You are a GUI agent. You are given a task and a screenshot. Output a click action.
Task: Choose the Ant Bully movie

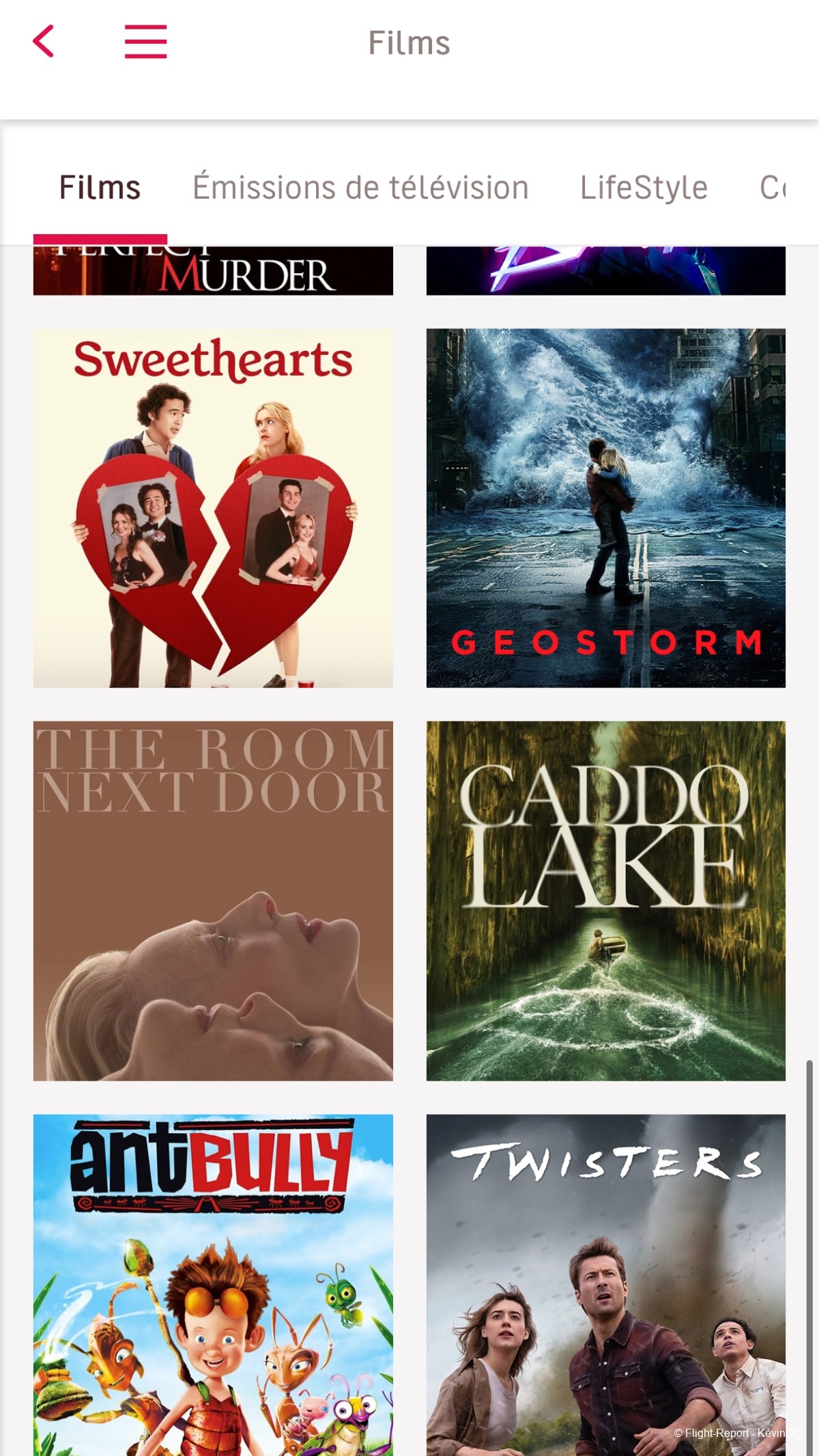click(213, 1283)
